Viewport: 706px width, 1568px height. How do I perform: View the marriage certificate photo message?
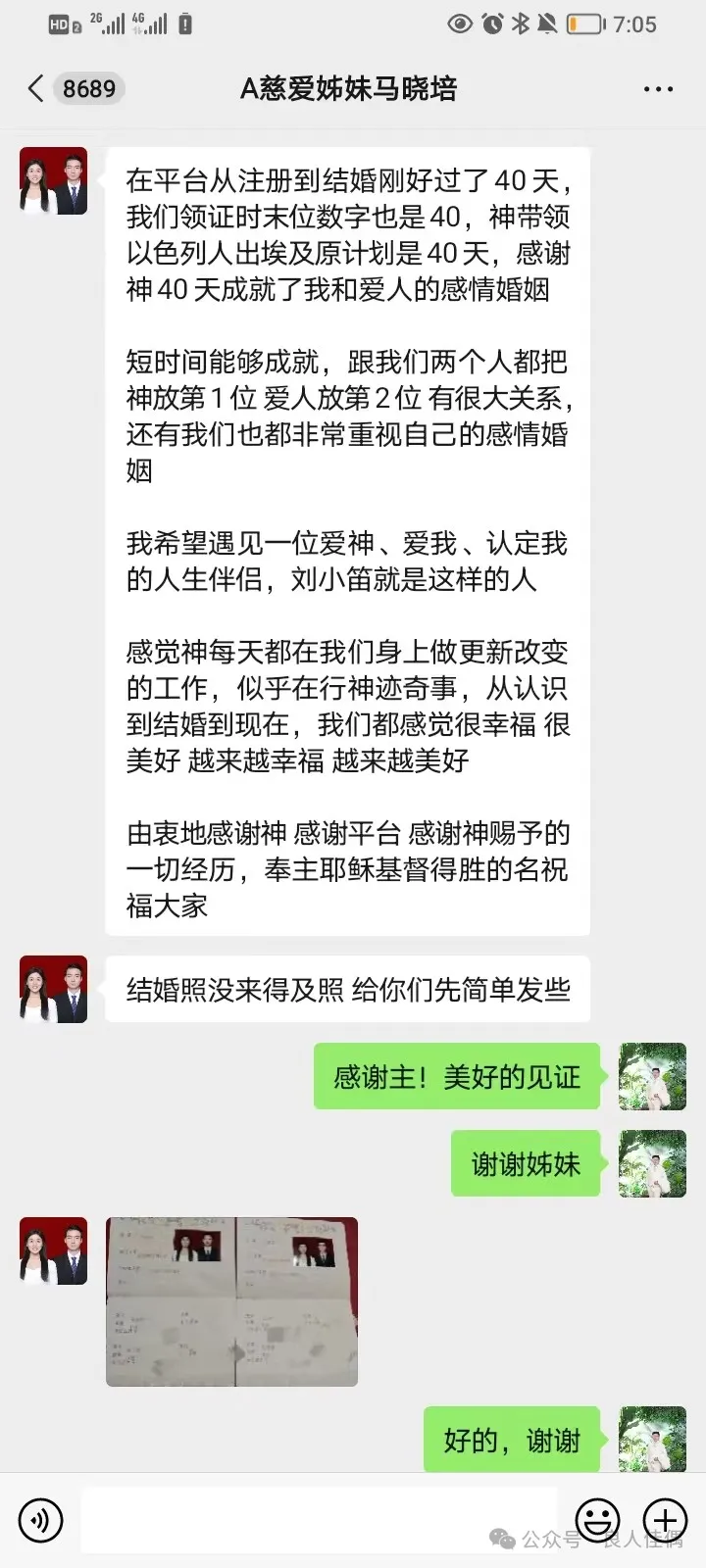(231, 1300)
